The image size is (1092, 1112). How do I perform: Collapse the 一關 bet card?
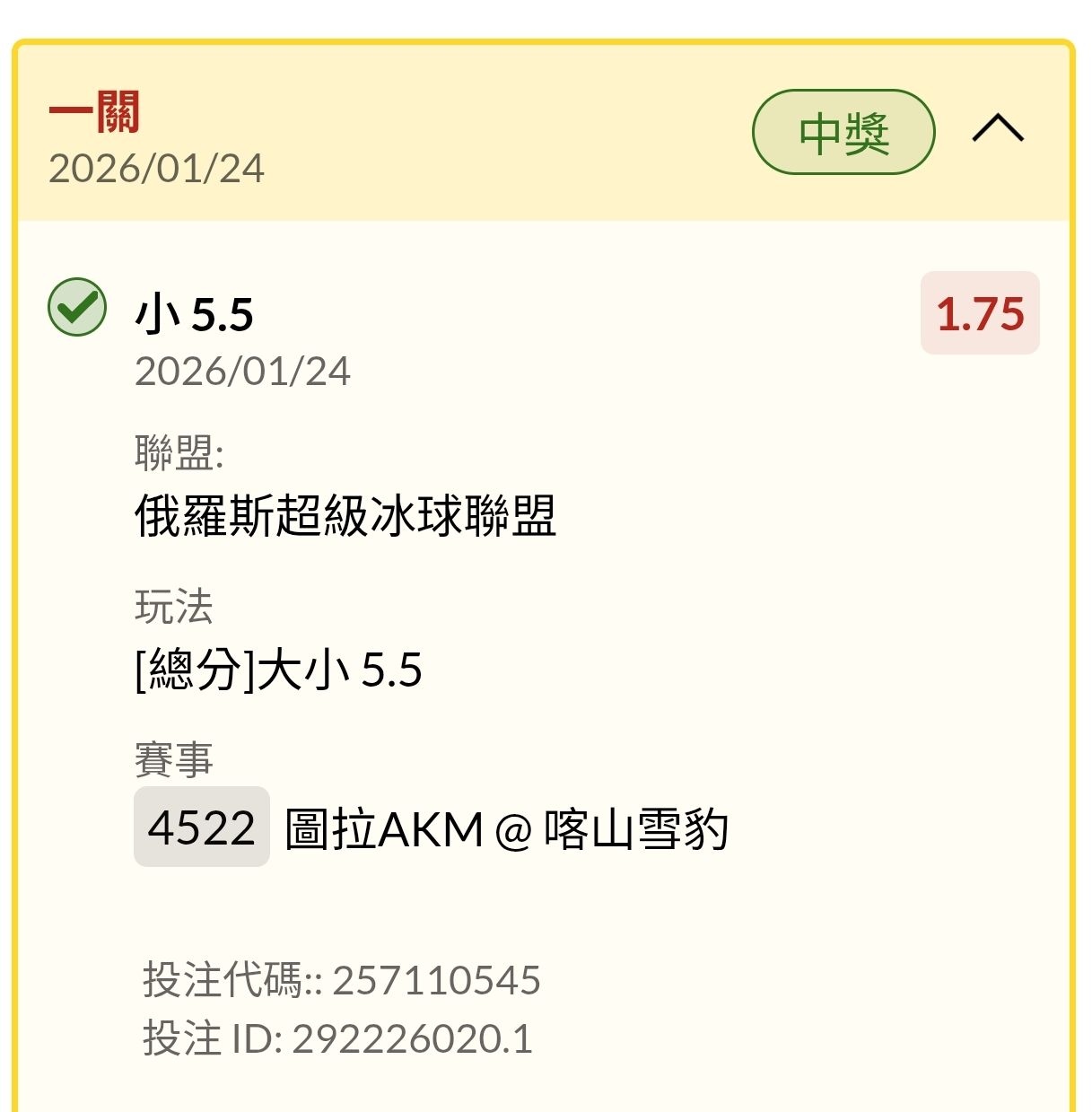[997, 129]
